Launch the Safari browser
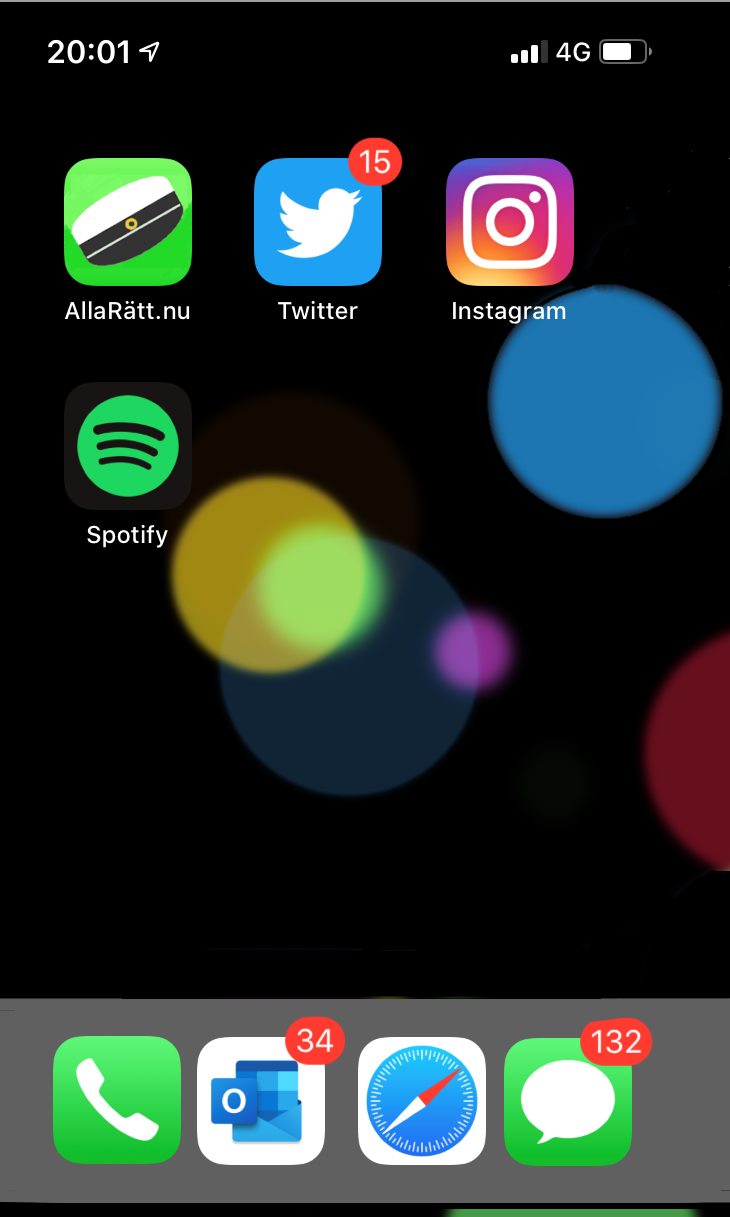This screenshot has width=730, height=1217. 422,1101
